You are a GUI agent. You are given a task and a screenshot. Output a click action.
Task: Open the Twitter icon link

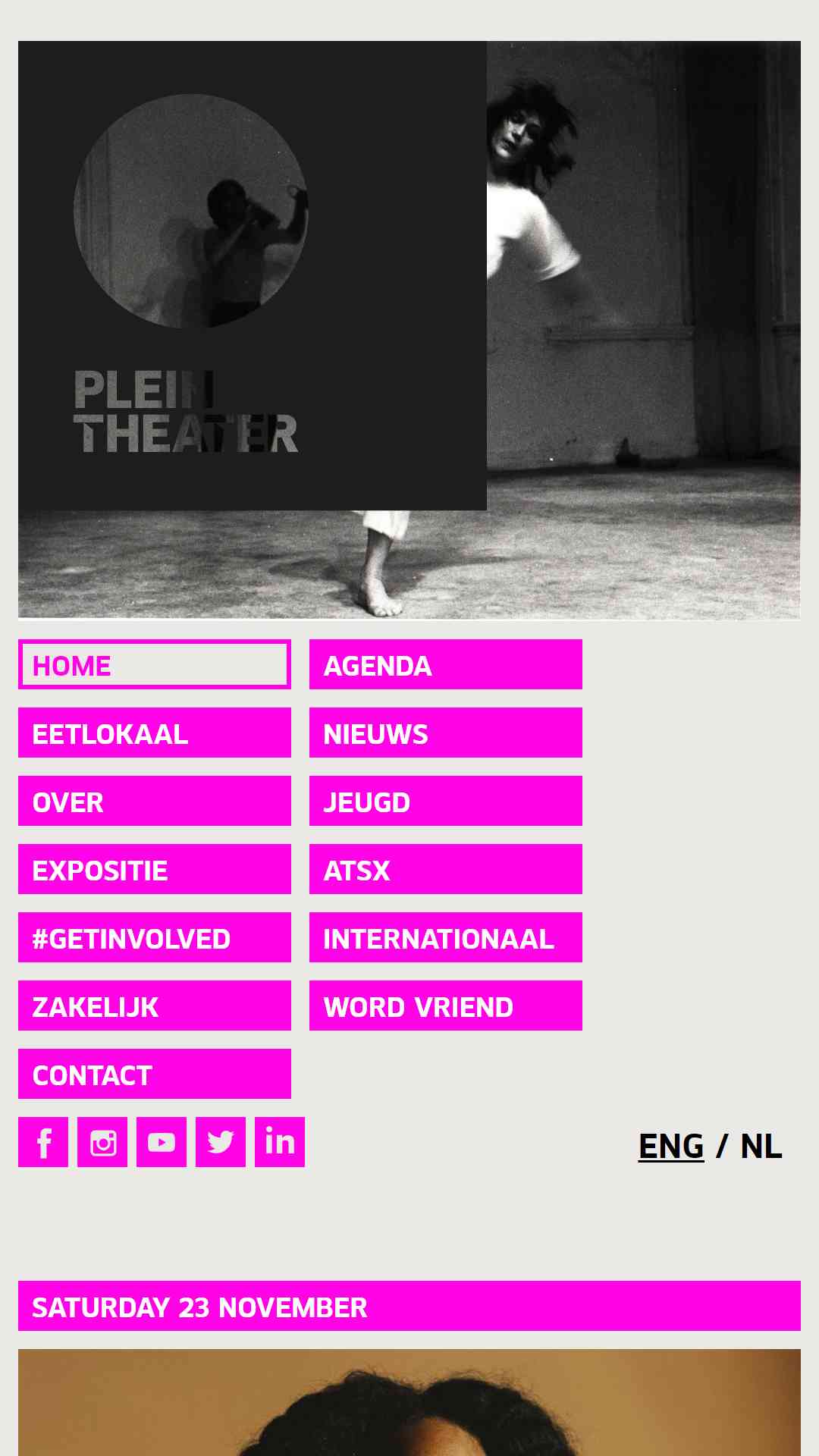point(221,1142)
